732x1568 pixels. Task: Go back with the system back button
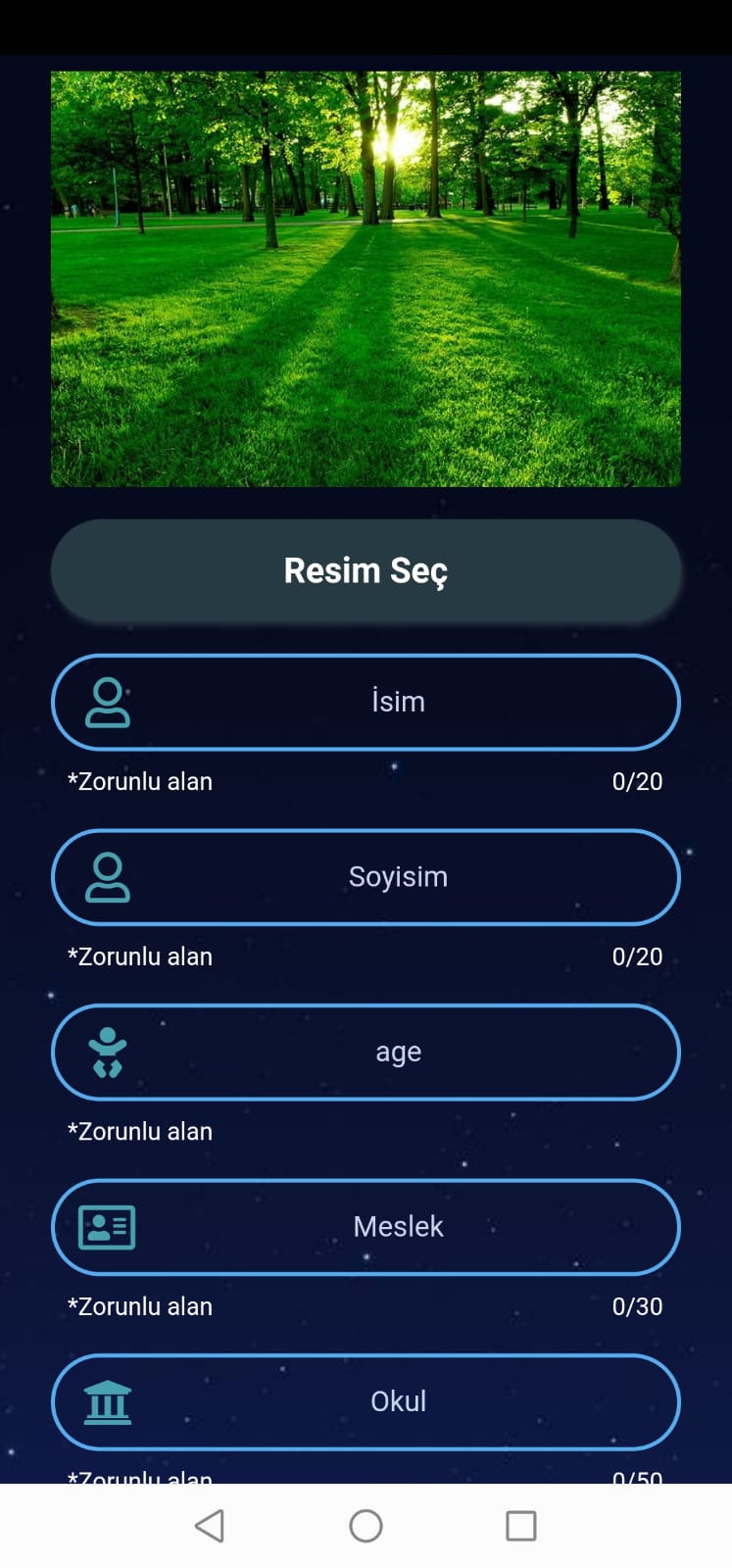[x=210, y=1526]
